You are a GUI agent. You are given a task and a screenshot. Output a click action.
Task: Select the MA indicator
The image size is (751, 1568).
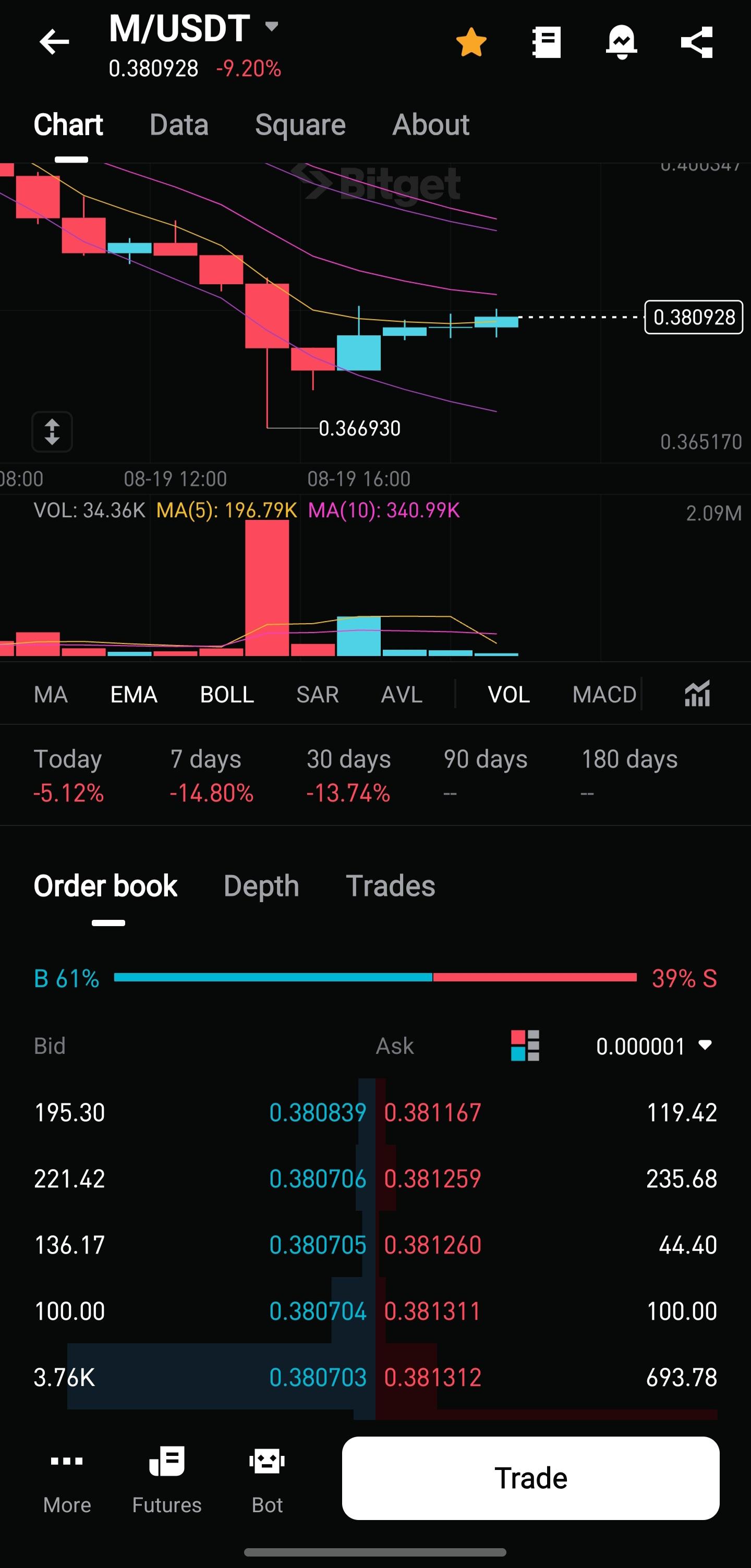51,695
